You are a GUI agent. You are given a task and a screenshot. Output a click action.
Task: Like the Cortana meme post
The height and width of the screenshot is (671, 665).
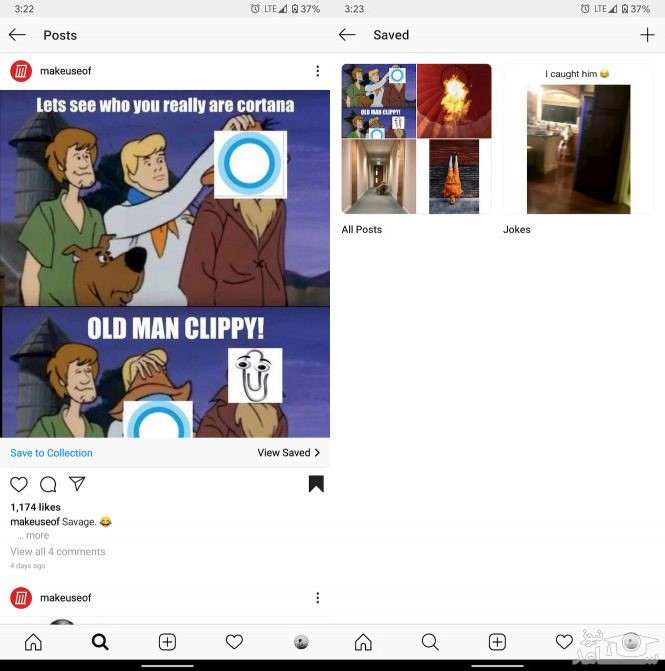click(19, 484)
